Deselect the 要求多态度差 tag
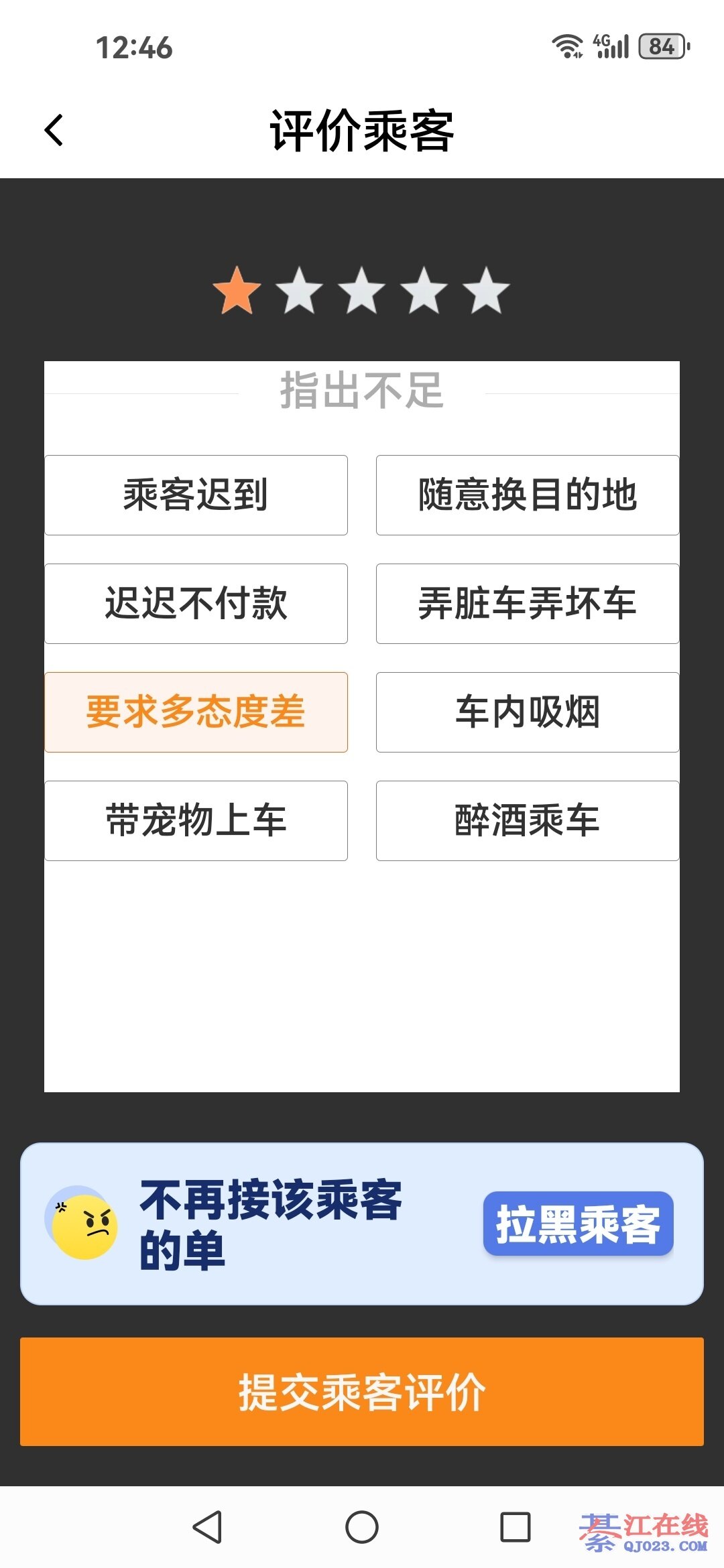The height and width of the screenshot is (1568, 724). (x=196, y=712)
